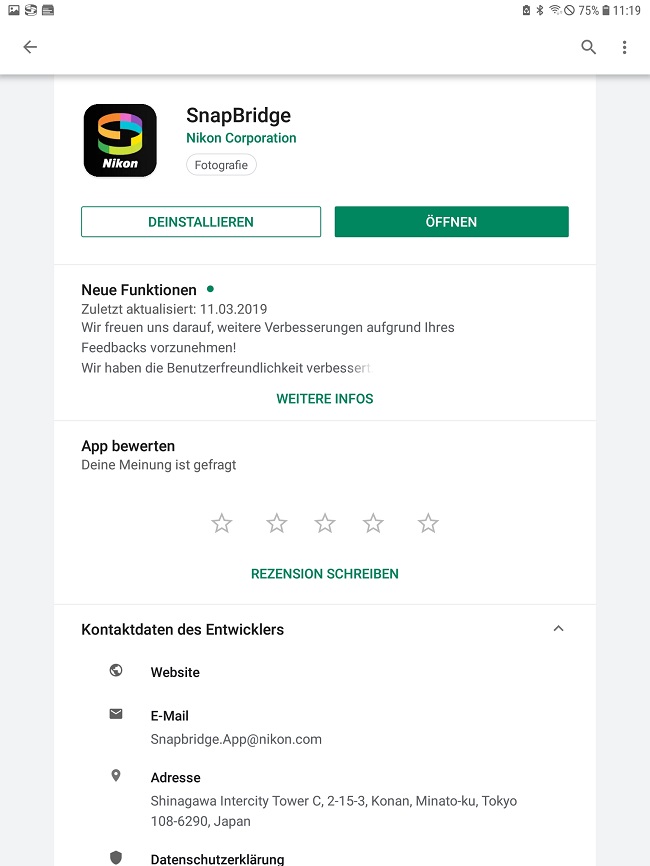Give the app three stars
Viewport: 650px width, 866px height.
325,523
